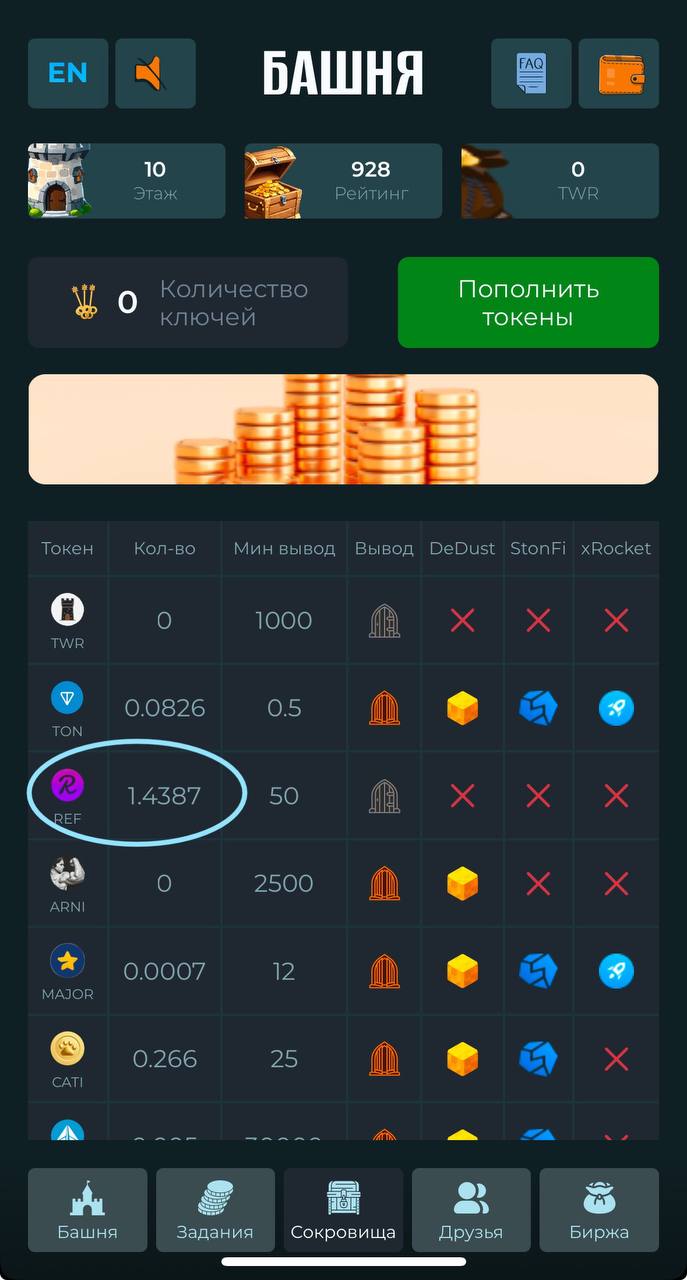The height and width of the screenshot is (1280, 687).
Task: Open the wallet icon
Action: (x=619, y=73)
